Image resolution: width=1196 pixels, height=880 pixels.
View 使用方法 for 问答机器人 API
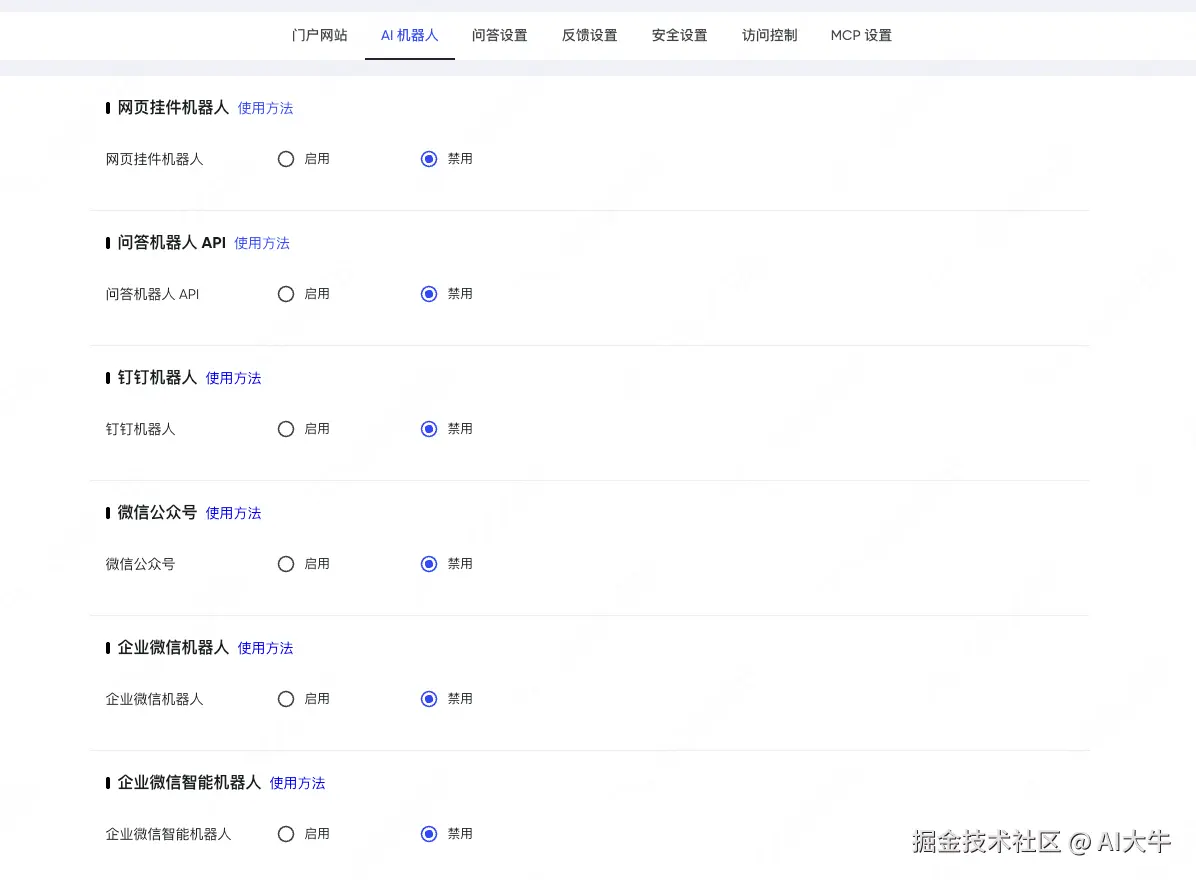tap(261, 243)
